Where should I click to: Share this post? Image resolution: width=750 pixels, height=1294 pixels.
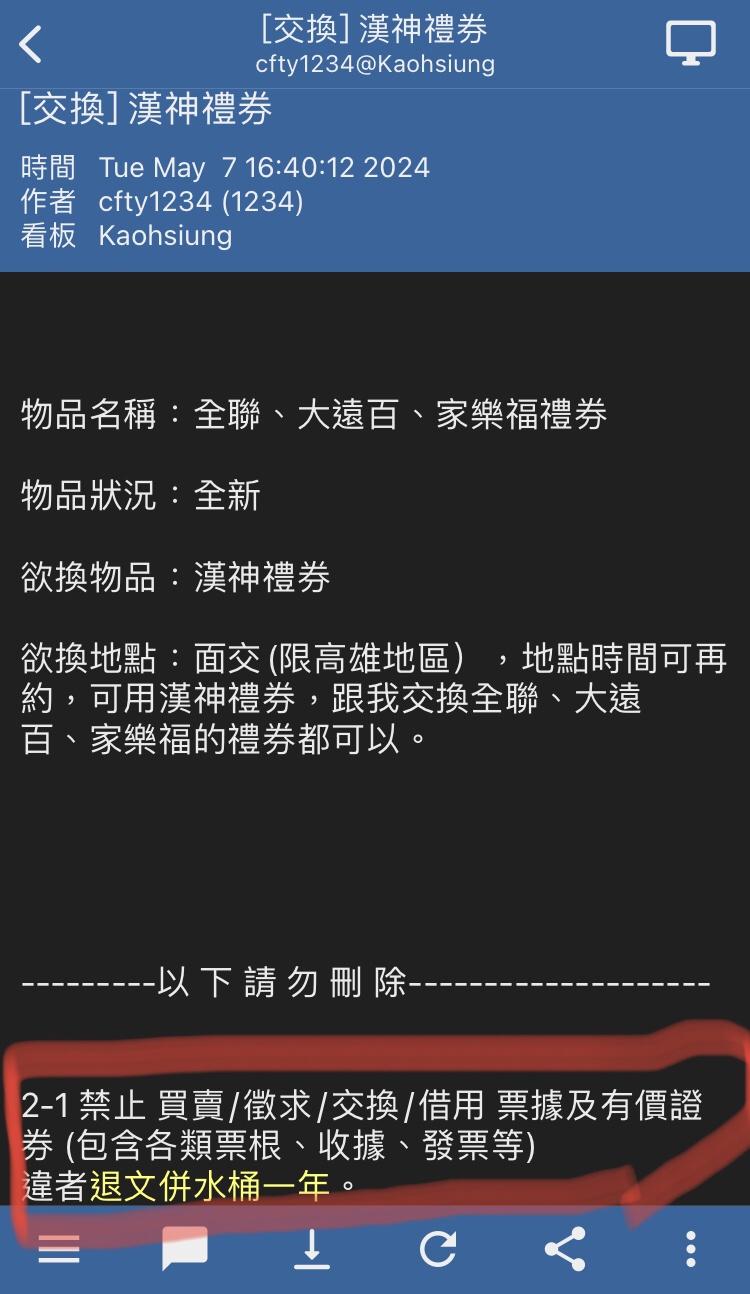564,1249
